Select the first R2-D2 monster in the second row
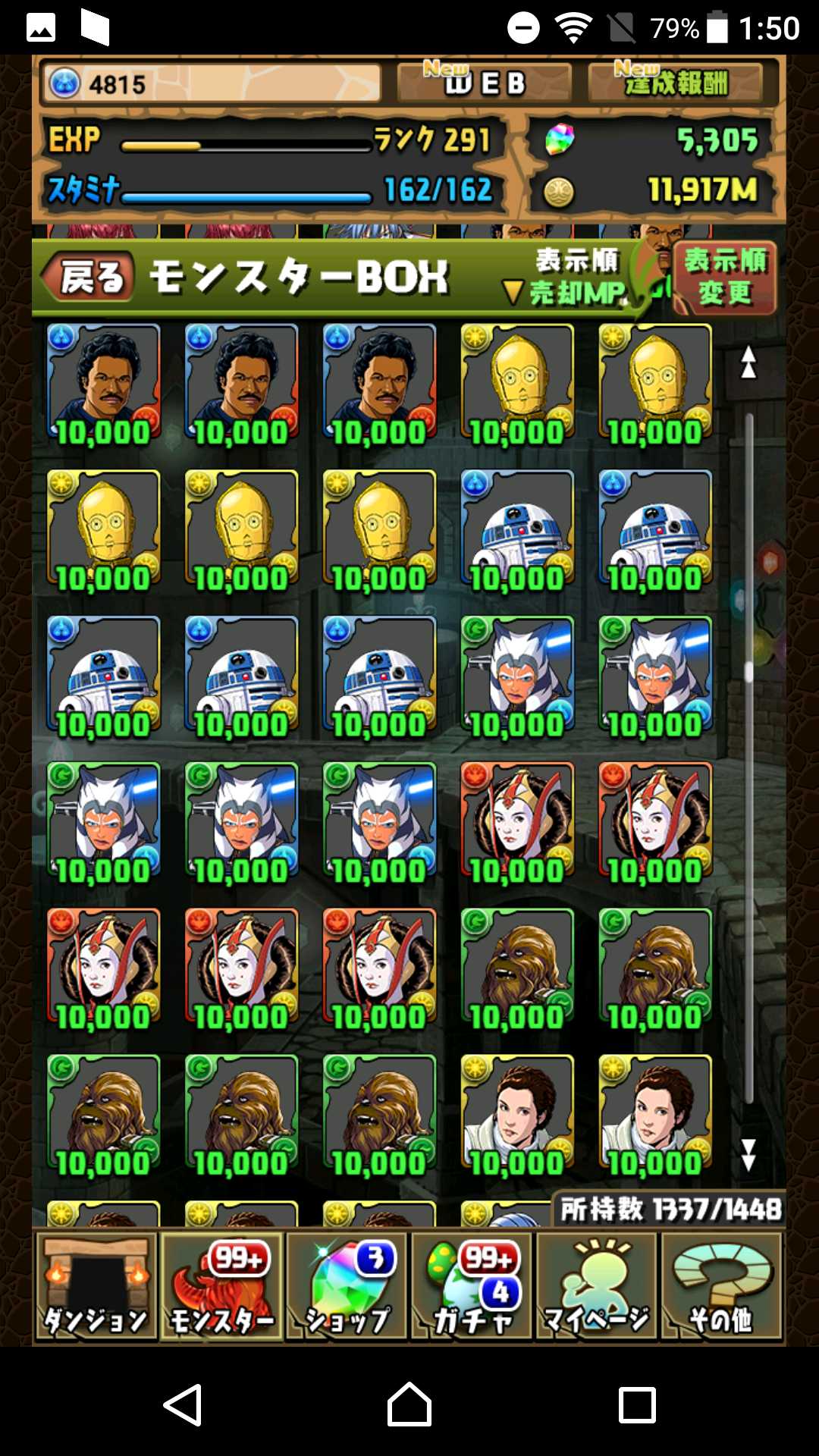Image resolution: width=819 pixels, height=1456 pixels. tap(517, 530)
